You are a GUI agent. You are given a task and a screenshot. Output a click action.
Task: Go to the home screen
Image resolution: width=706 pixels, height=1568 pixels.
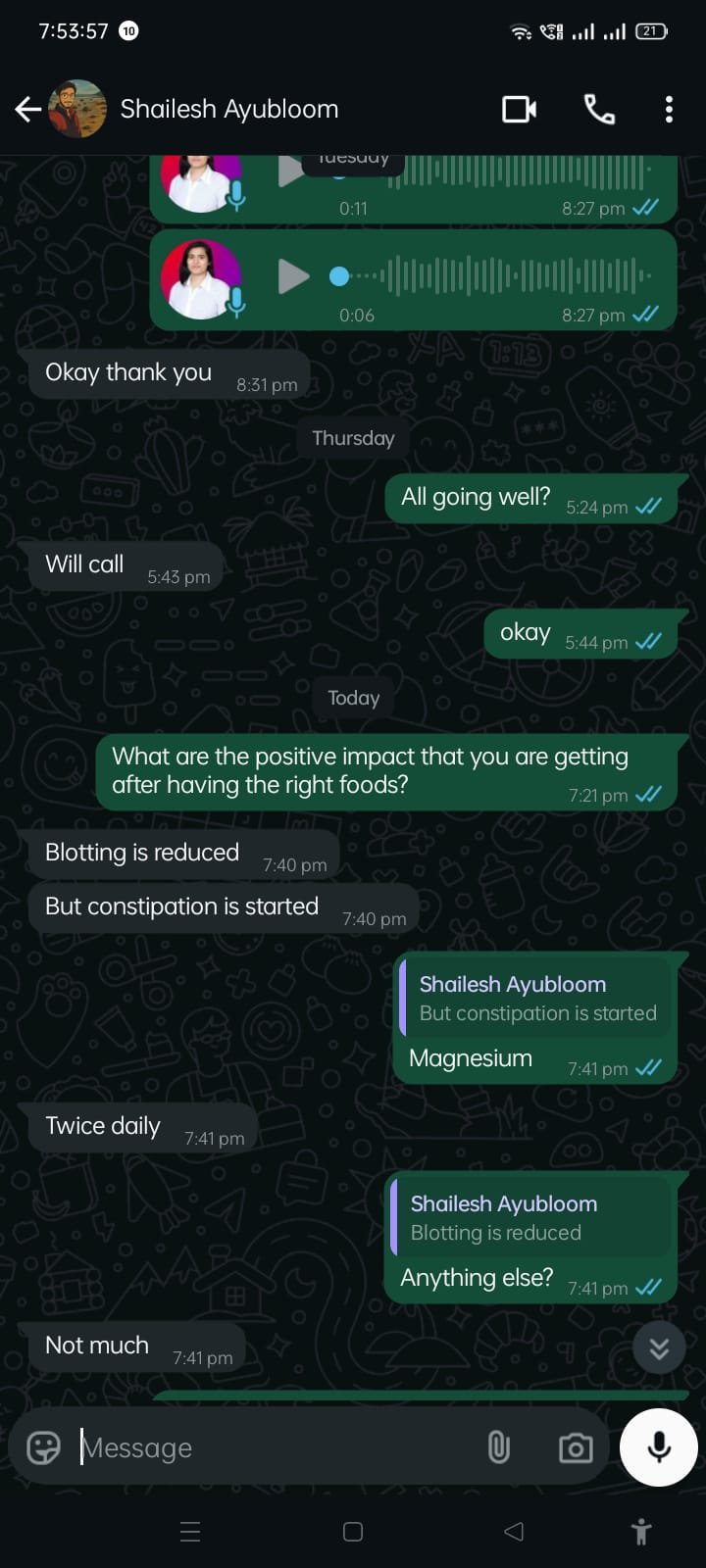point(353,1532)
